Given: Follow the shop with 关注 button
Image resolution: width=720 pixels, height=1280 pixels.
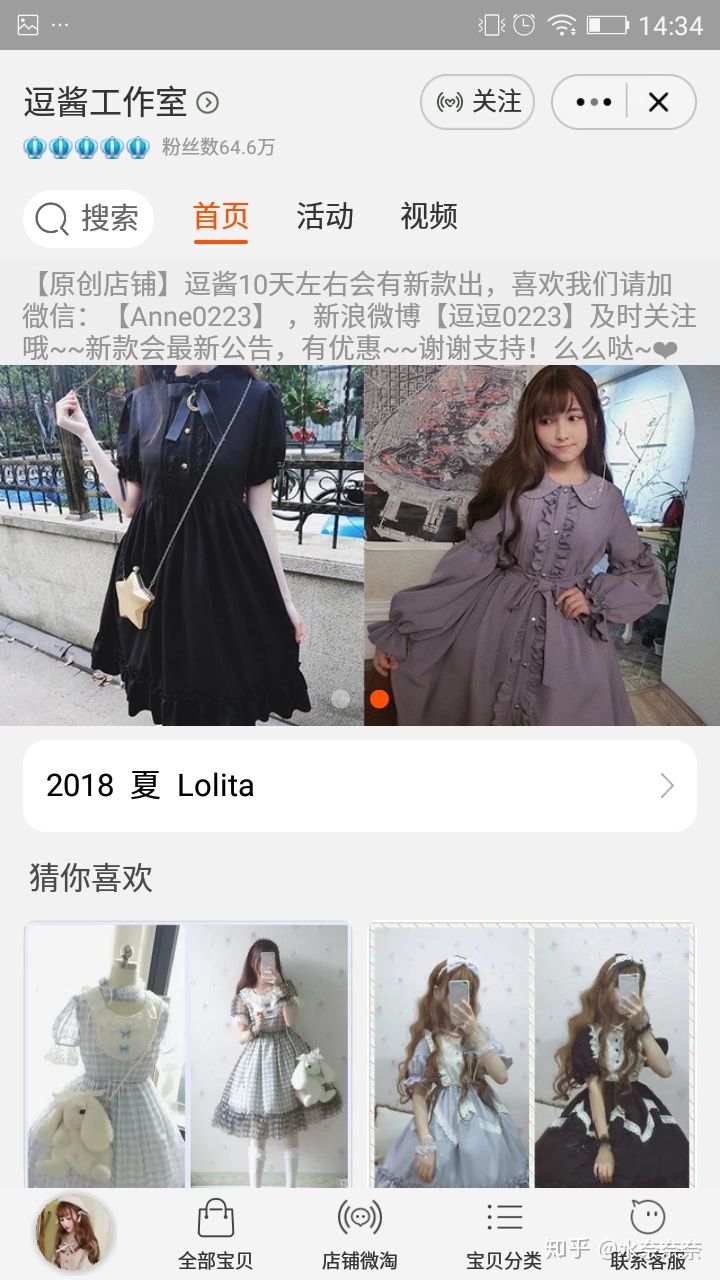Looking at the screenshot, I should coord(478,102).
